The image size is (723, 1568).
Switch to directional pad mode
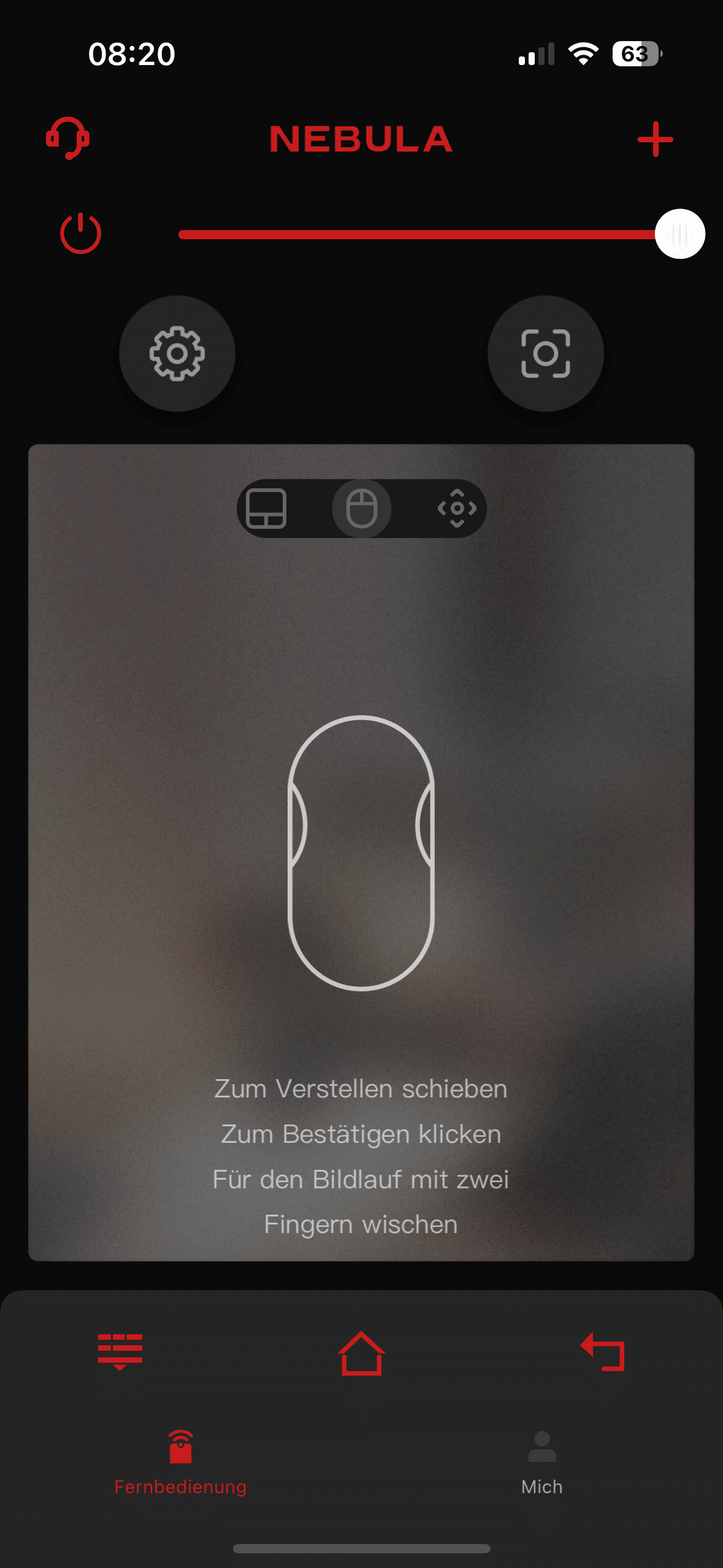[457, 509]
